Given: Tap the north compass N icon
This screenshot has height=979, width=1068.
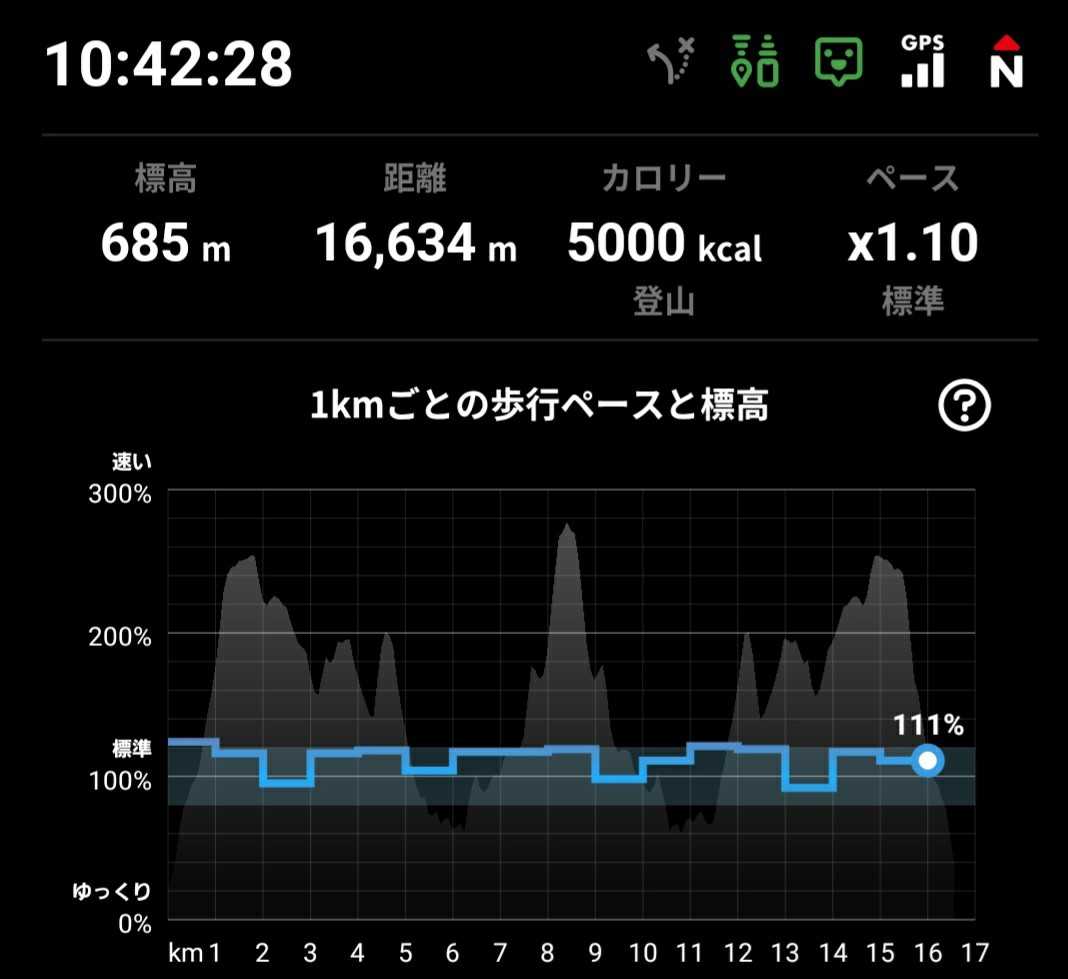Looking at the screenshot, I should [x=1006, y=62].
